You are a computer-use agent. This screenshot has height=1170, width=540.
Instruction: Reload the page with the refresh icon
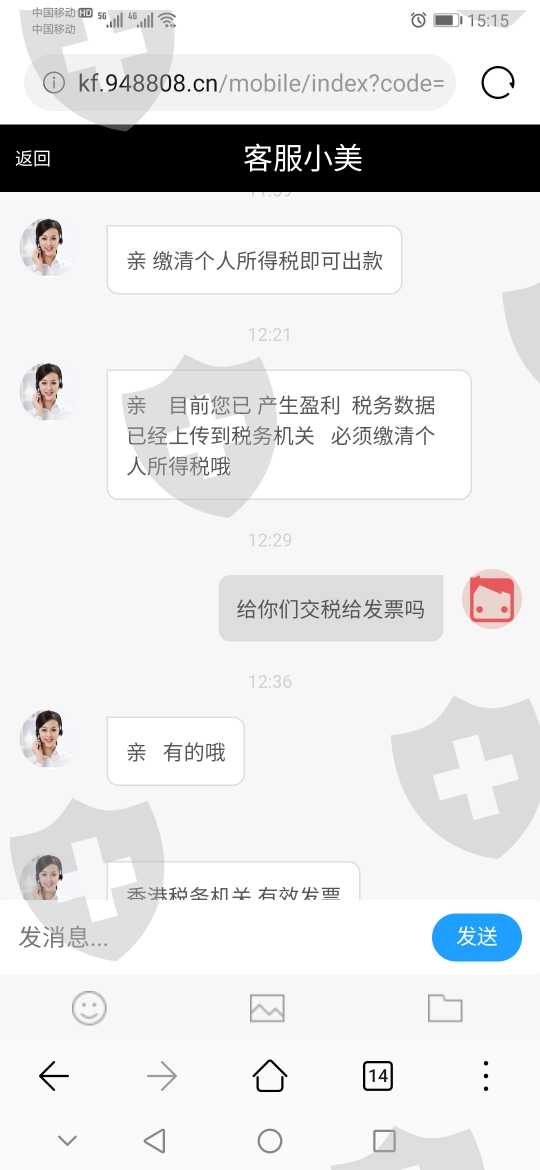[x=497, y=83]
